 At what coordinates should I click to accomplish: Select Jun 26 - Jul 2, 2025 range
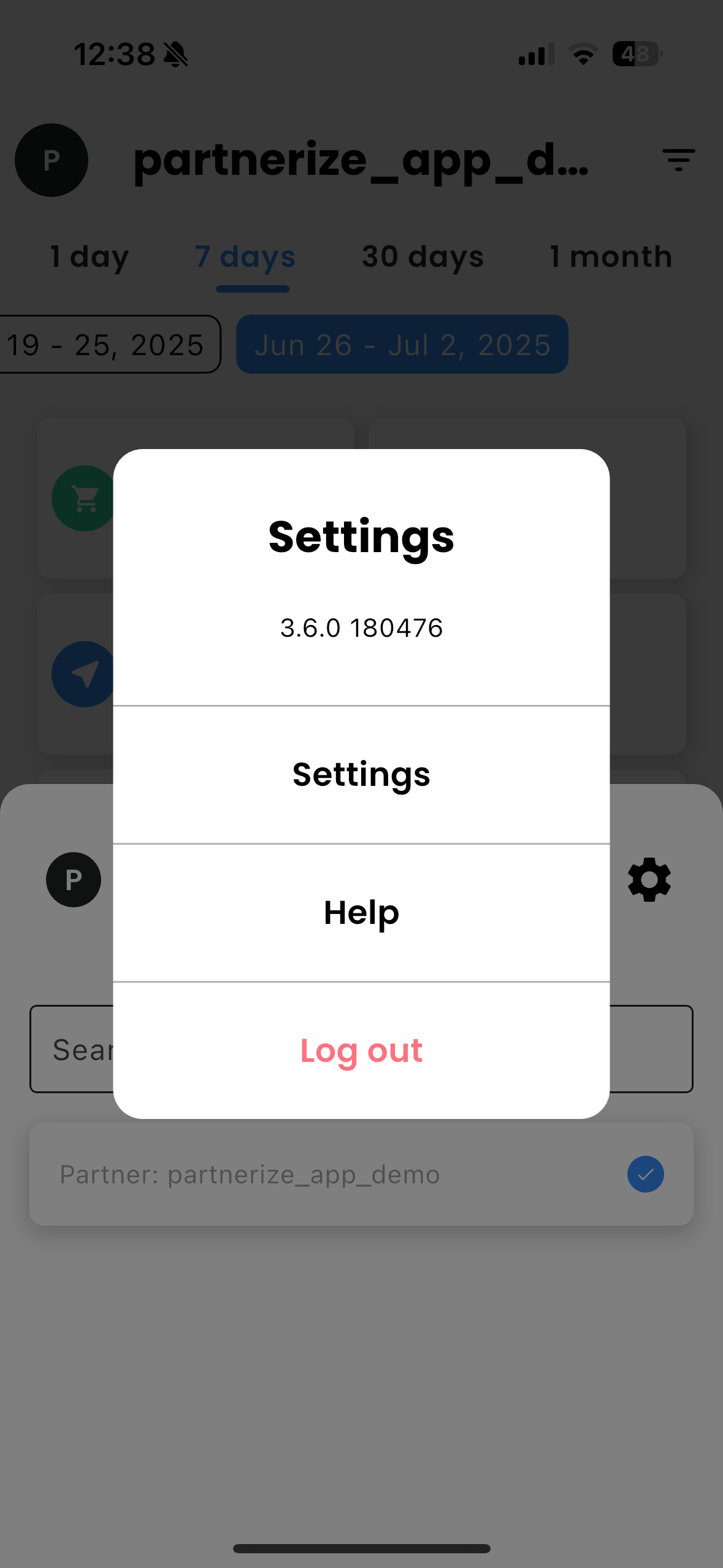click(x=402, y=345)
